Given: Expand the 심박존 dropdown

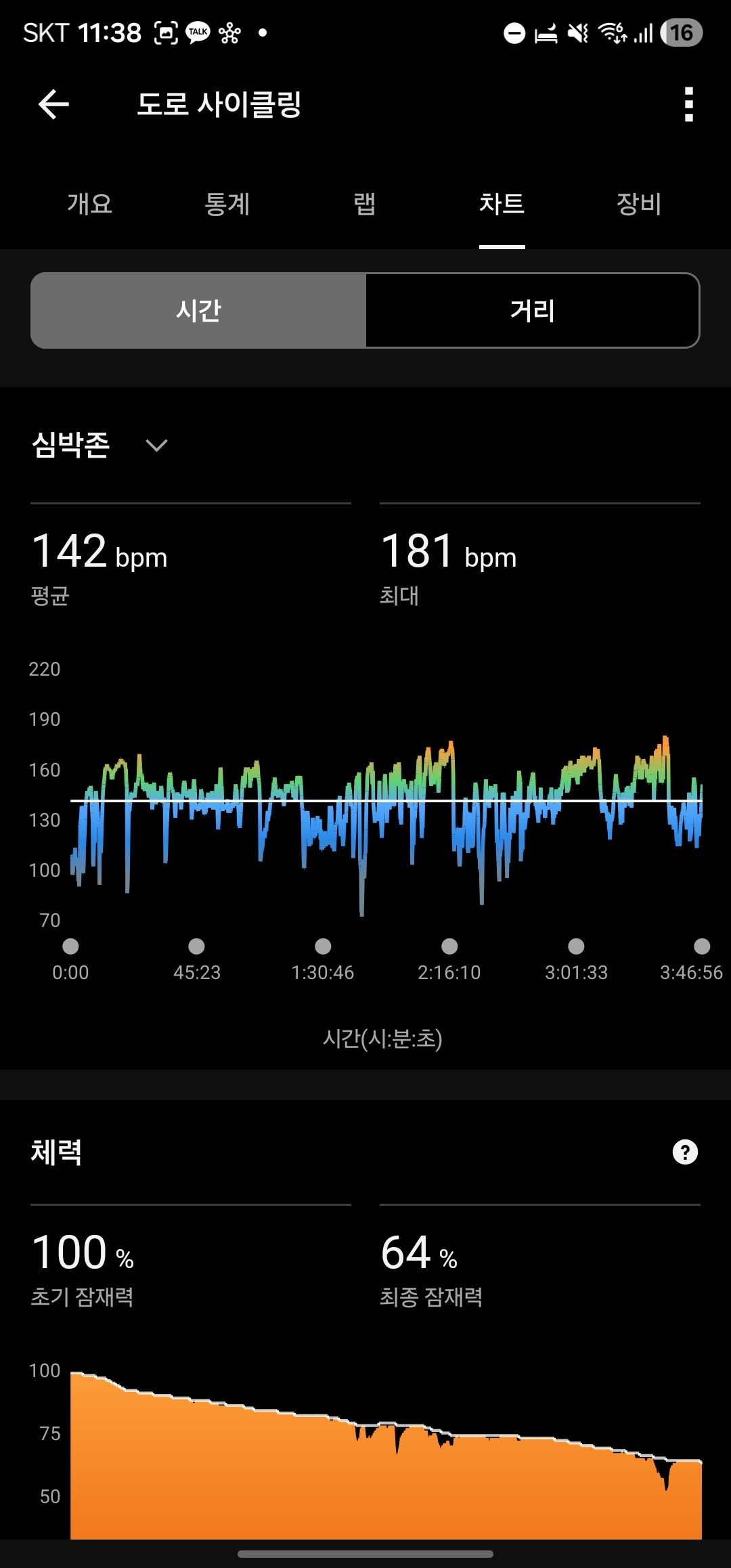Looking at the screenshot, I should pyautogui.click(x=99, y=445).
